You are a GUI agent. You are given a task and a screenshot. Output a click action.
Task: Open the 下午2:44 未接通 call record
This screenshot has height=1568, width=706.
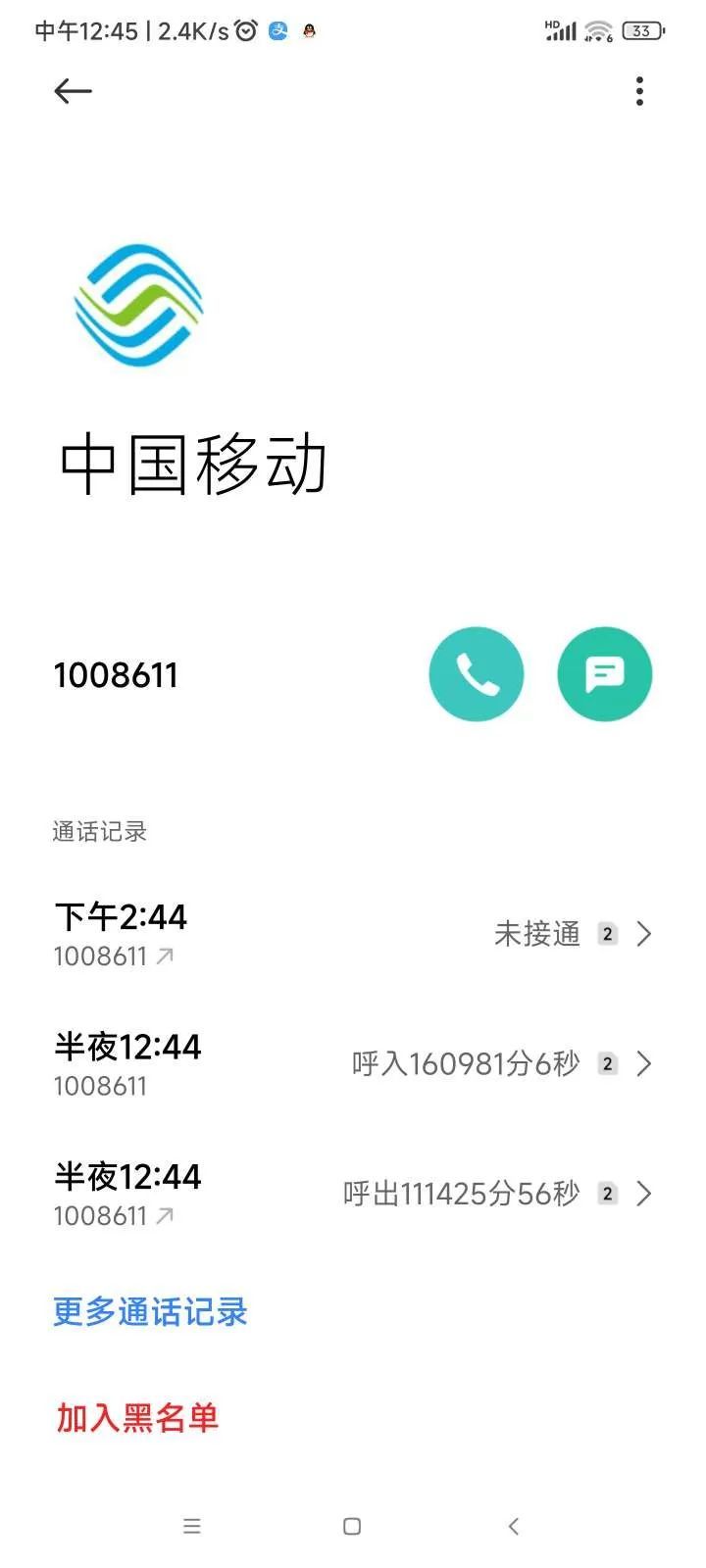click(353, 934)
